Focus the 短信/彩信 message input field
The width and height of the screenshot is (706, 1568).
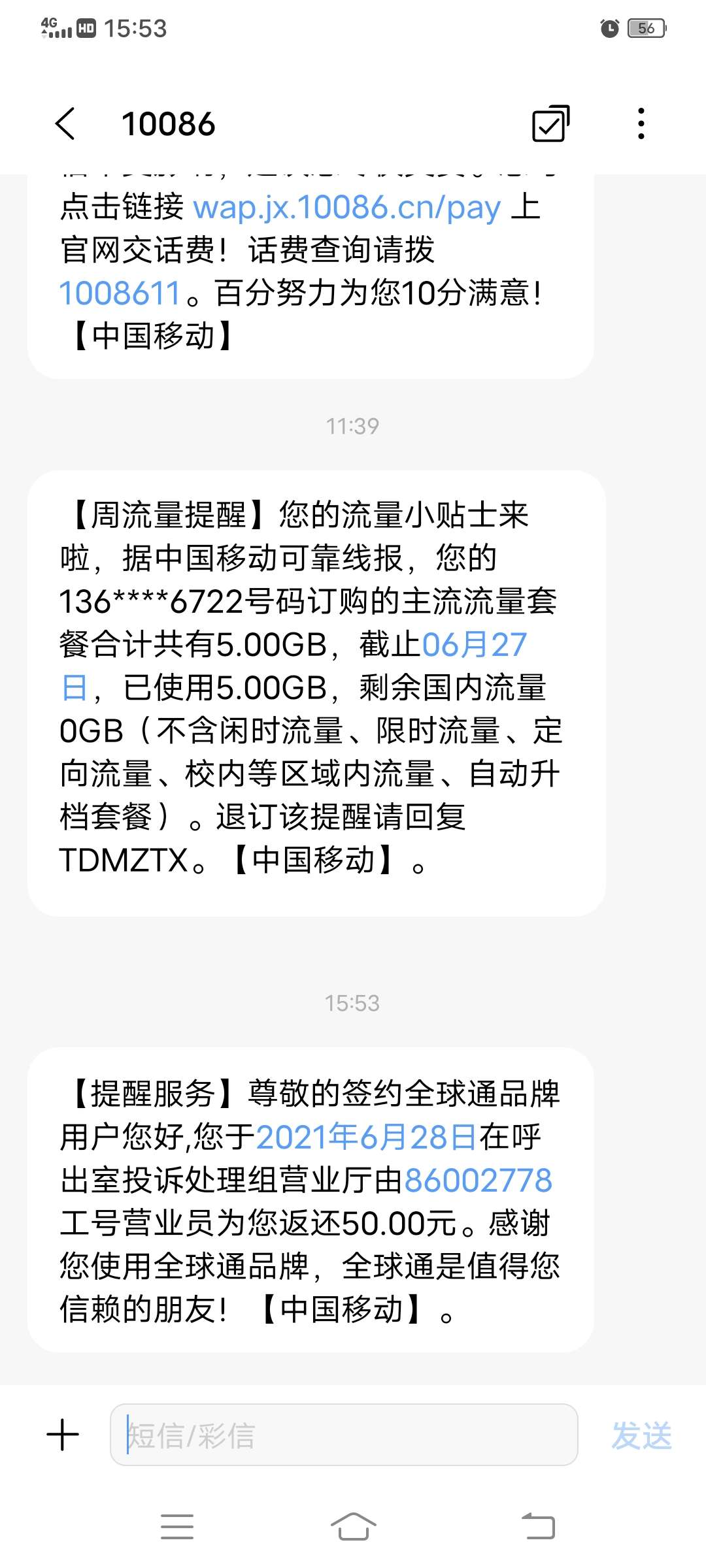click(344, 1435)
